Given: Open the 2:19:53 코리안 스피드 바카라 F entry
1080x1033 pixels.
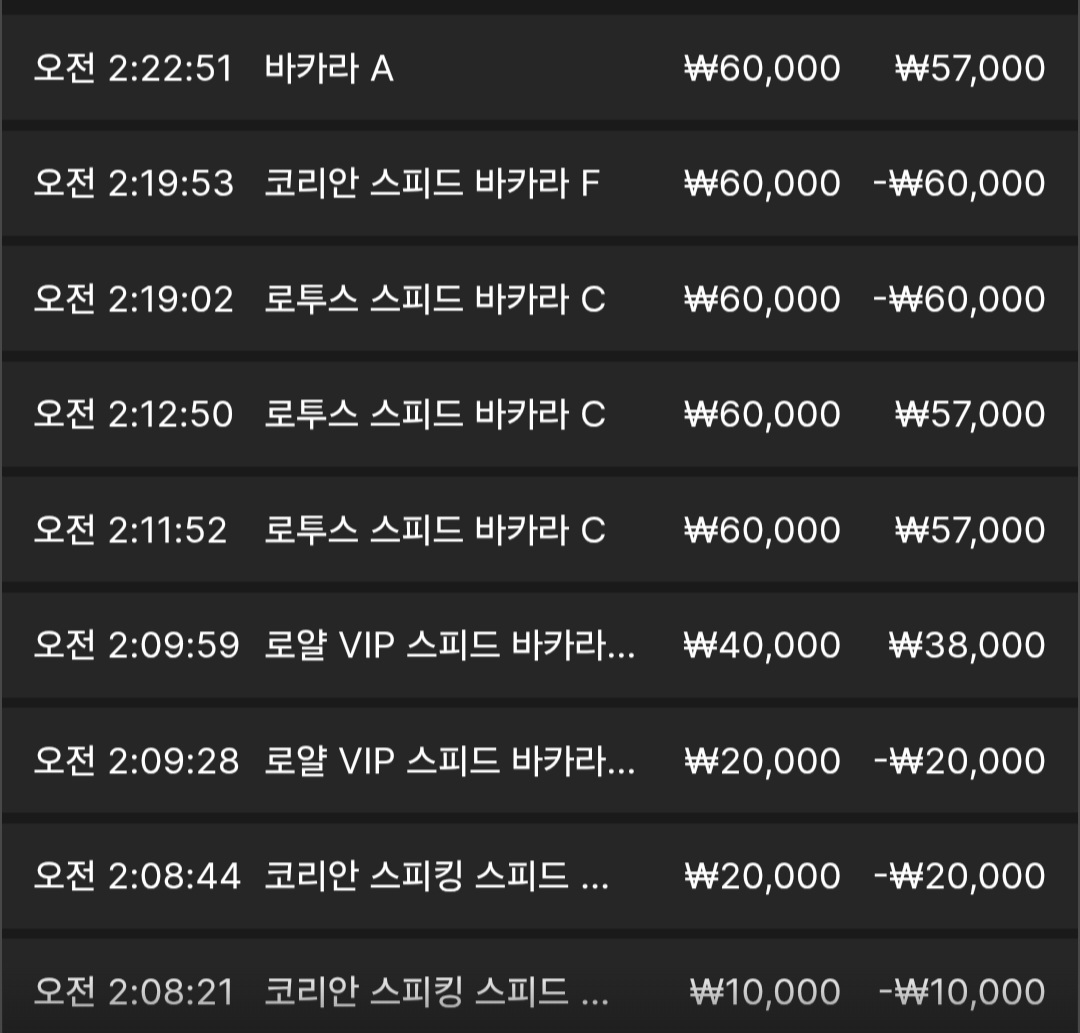Looking at the screenshot, I should coord(540,183).
